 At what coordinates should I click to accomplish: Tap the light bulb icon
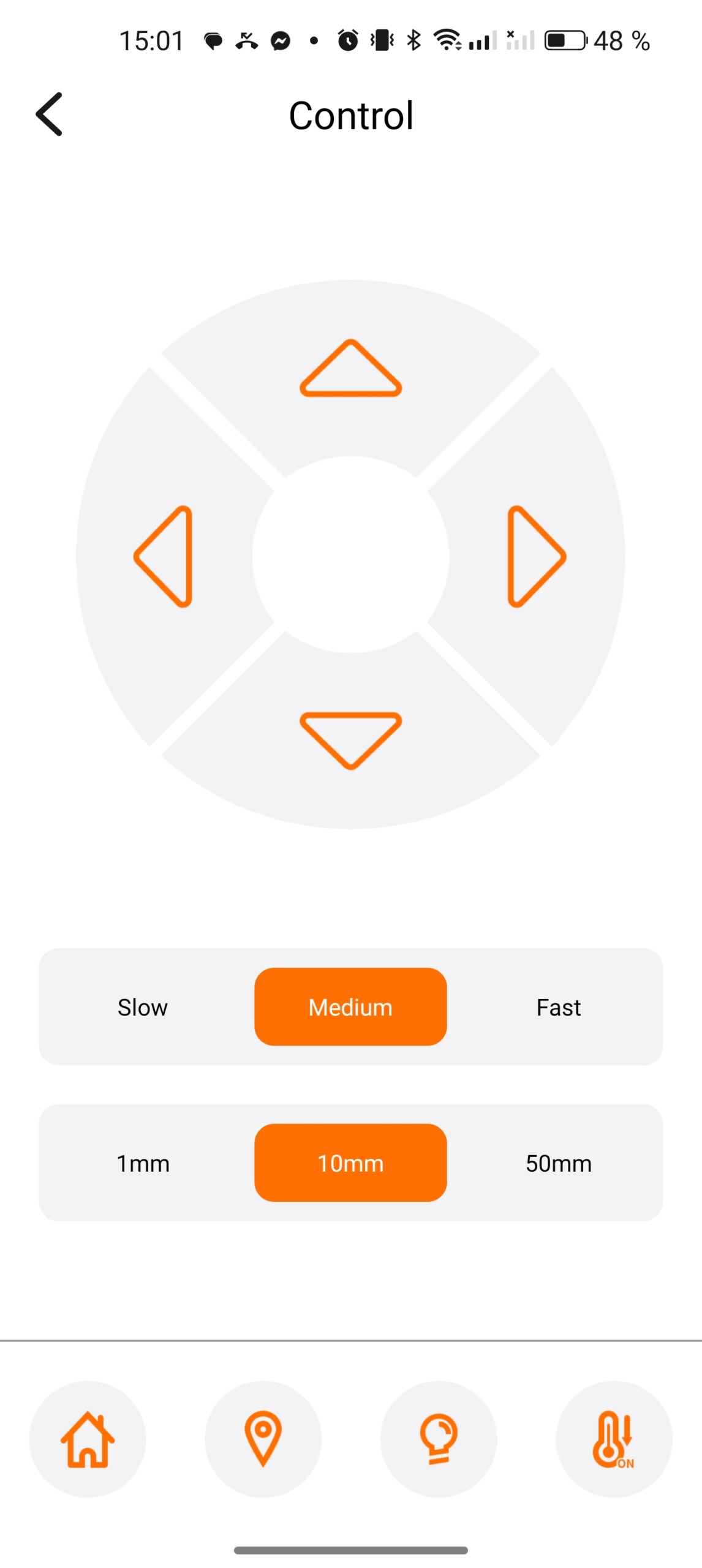pyautogui.click(x=439, y=1439)
